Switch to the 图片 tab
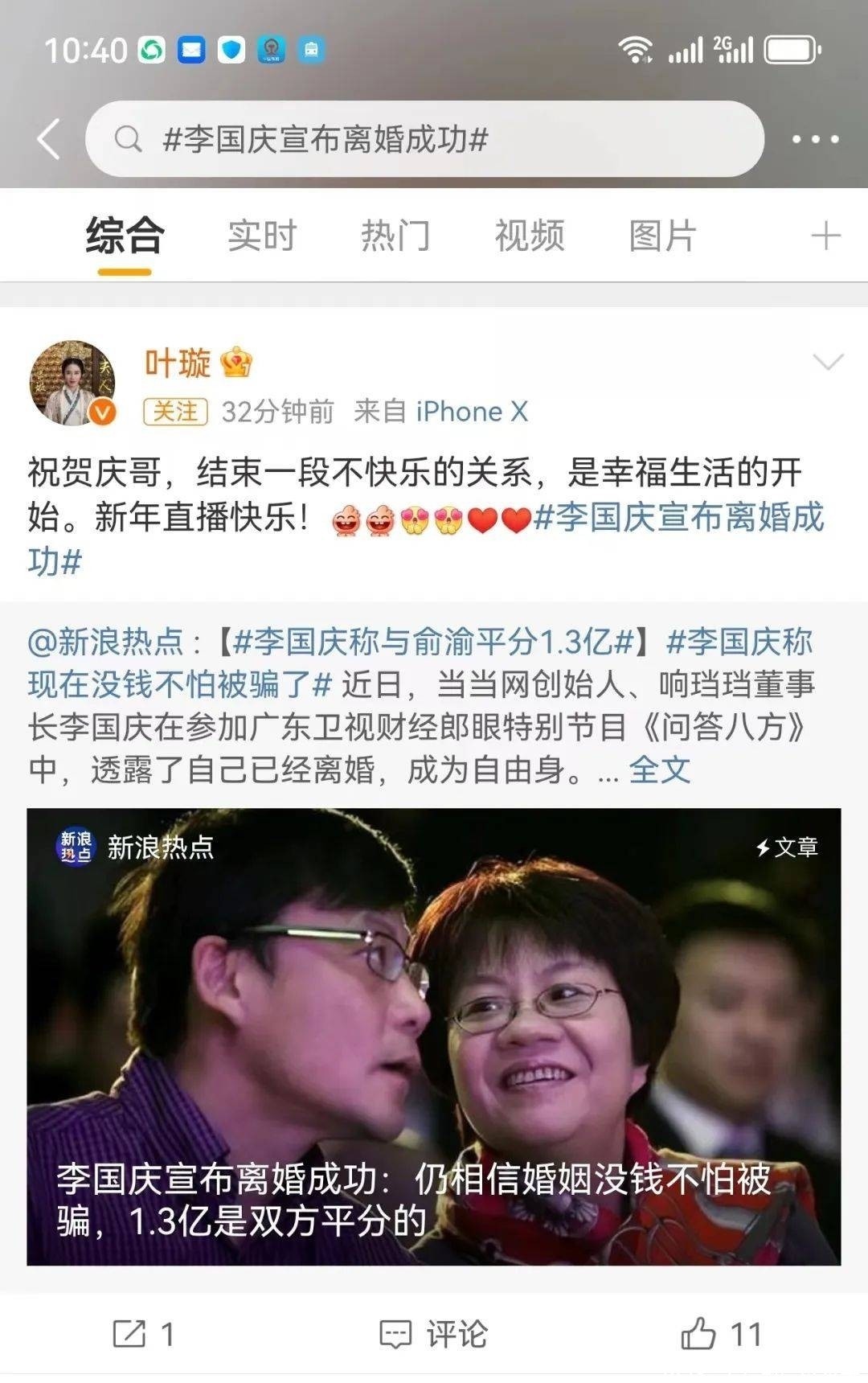The width and height of the screenshot is (868, 1383). click(662, 236)
